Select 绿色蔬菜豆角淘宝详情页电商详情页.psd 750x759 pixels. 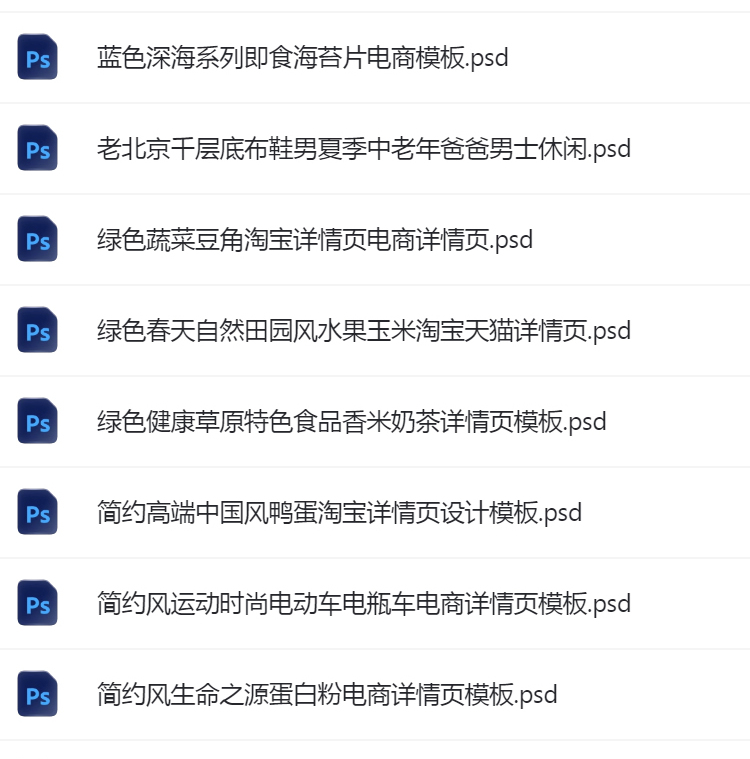click(x=314, y=240)
